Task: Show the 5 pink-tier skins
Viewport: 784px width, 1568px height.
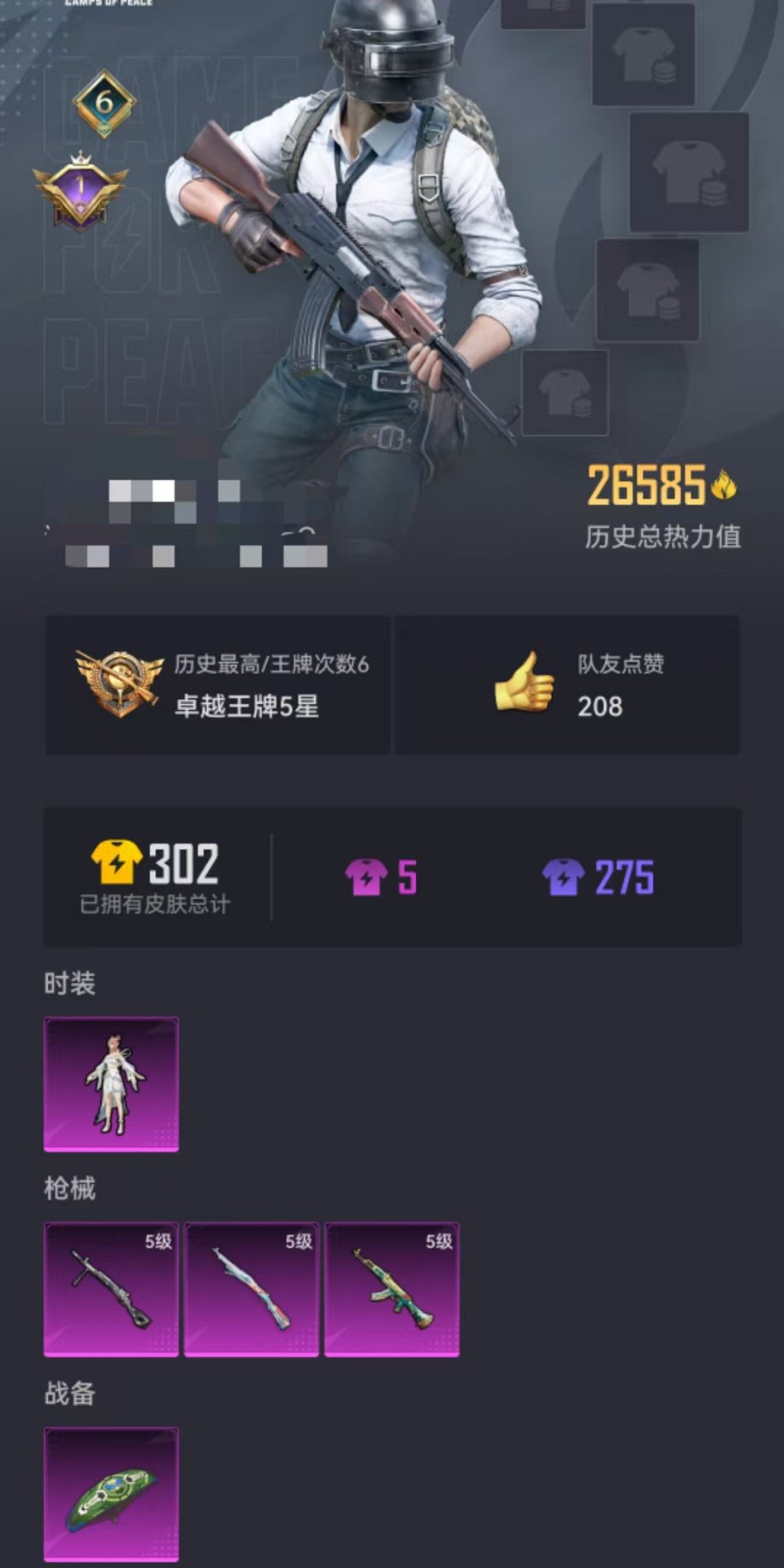Action: (381, 878)
